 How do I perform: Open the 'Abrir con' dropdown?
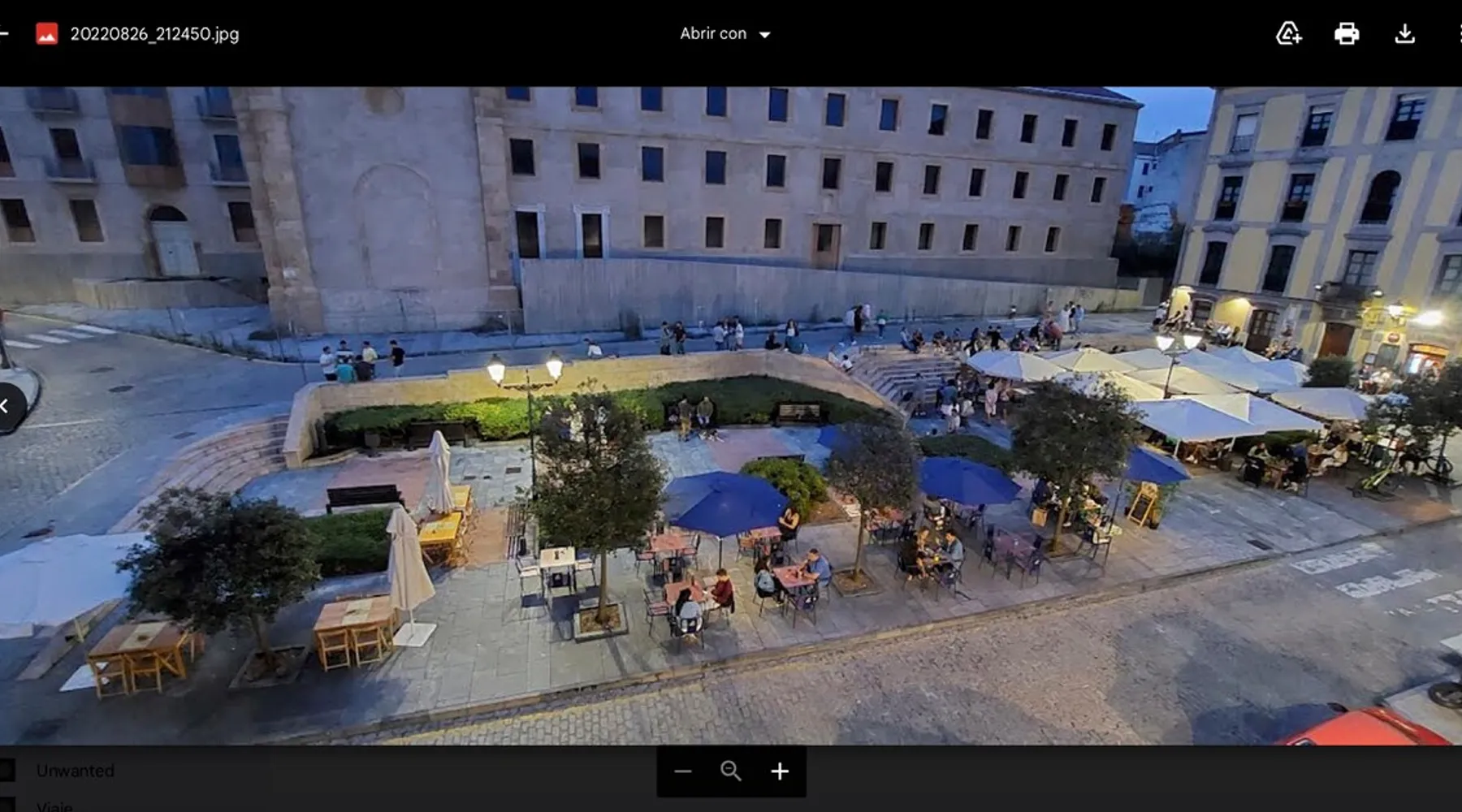click(725, 34)
